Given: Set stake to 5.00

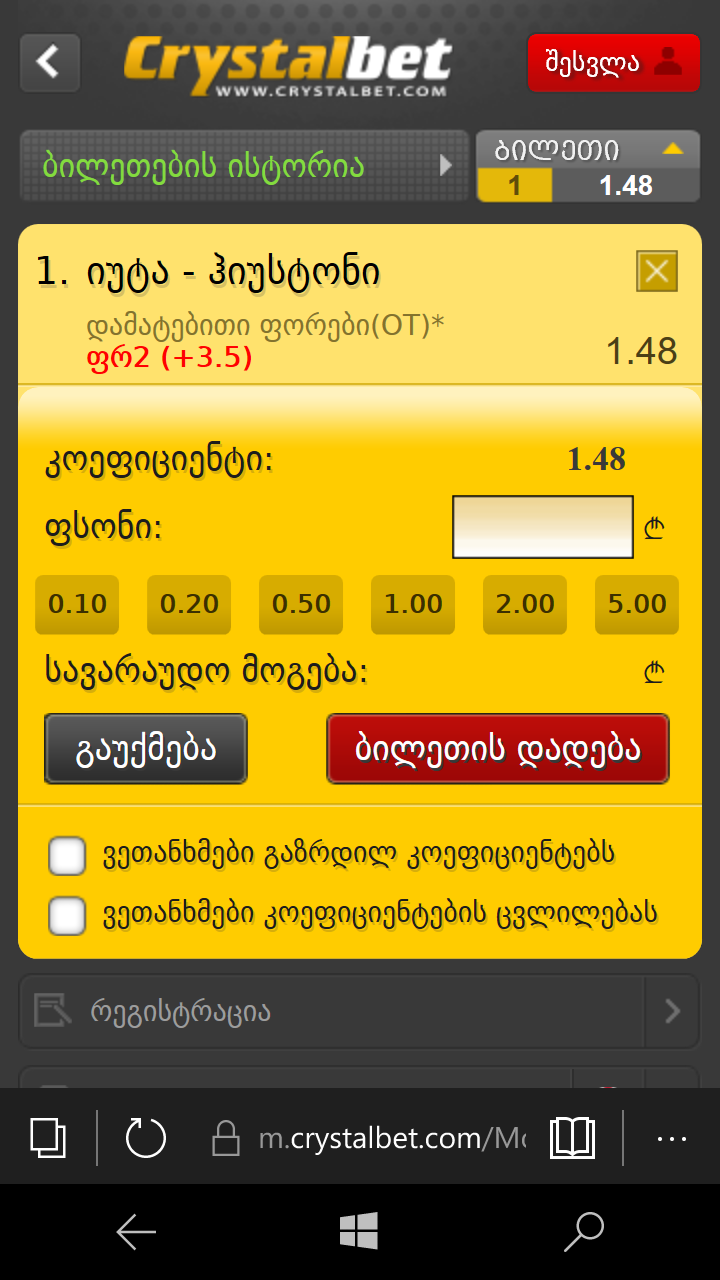Looking at the screenshot, I should pos(637,604).
